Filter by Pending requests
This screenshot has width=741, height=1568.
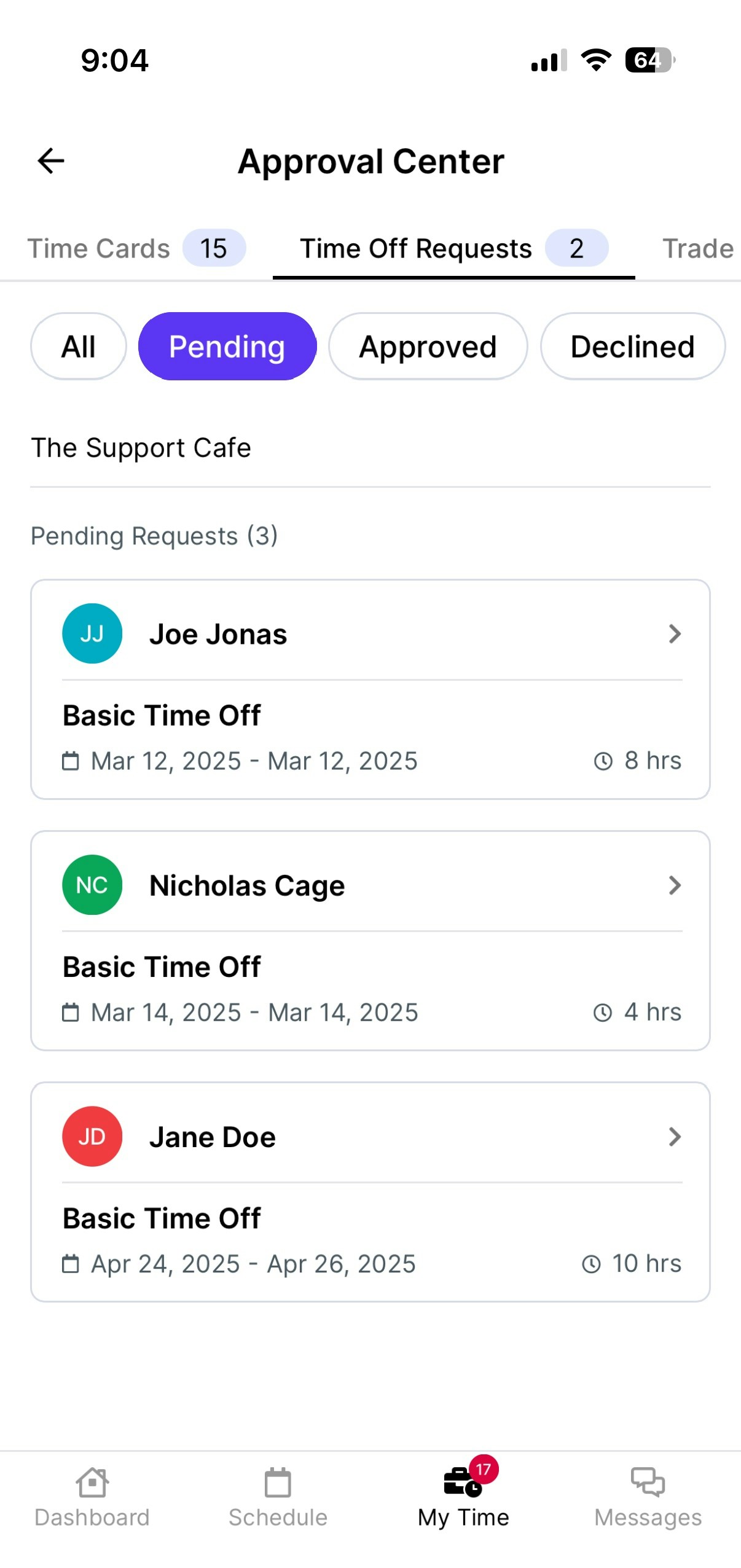click(x=227, y=347)
